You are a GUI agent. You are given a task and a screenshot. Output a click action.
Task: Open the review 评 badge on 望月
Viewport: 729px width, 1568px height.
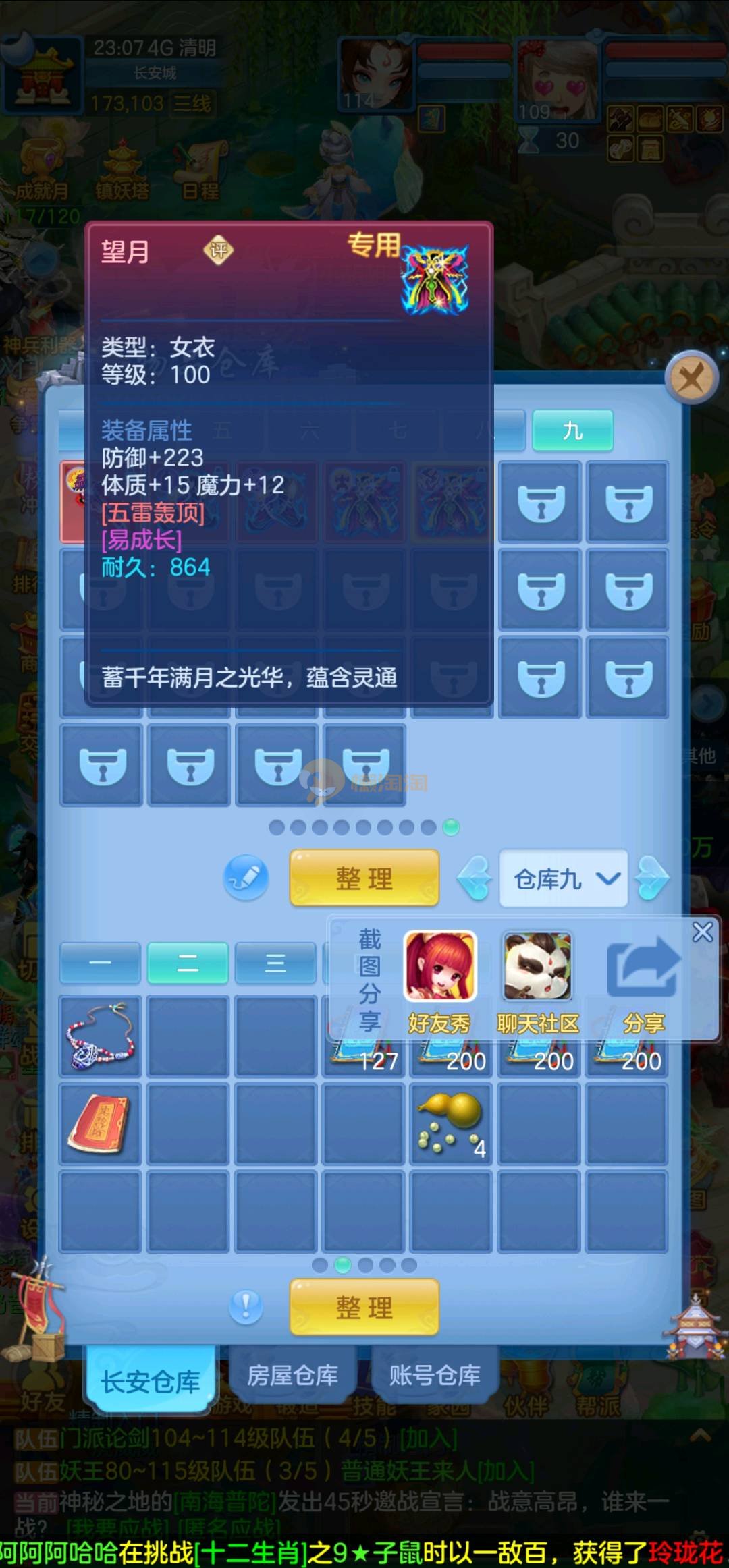pos(218,251)
